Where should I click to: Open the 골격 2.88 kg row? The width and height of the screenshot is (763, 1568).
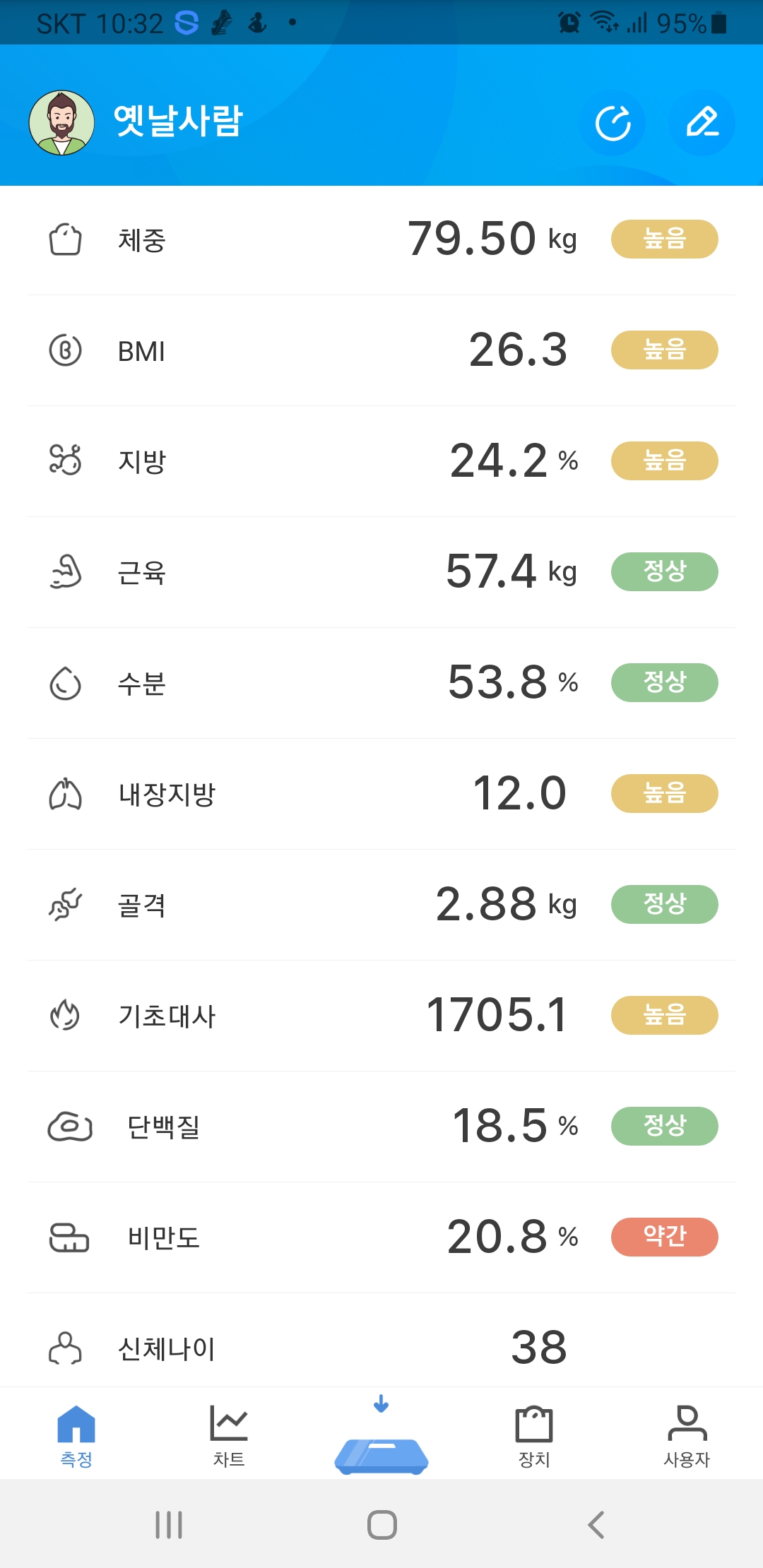381,905
